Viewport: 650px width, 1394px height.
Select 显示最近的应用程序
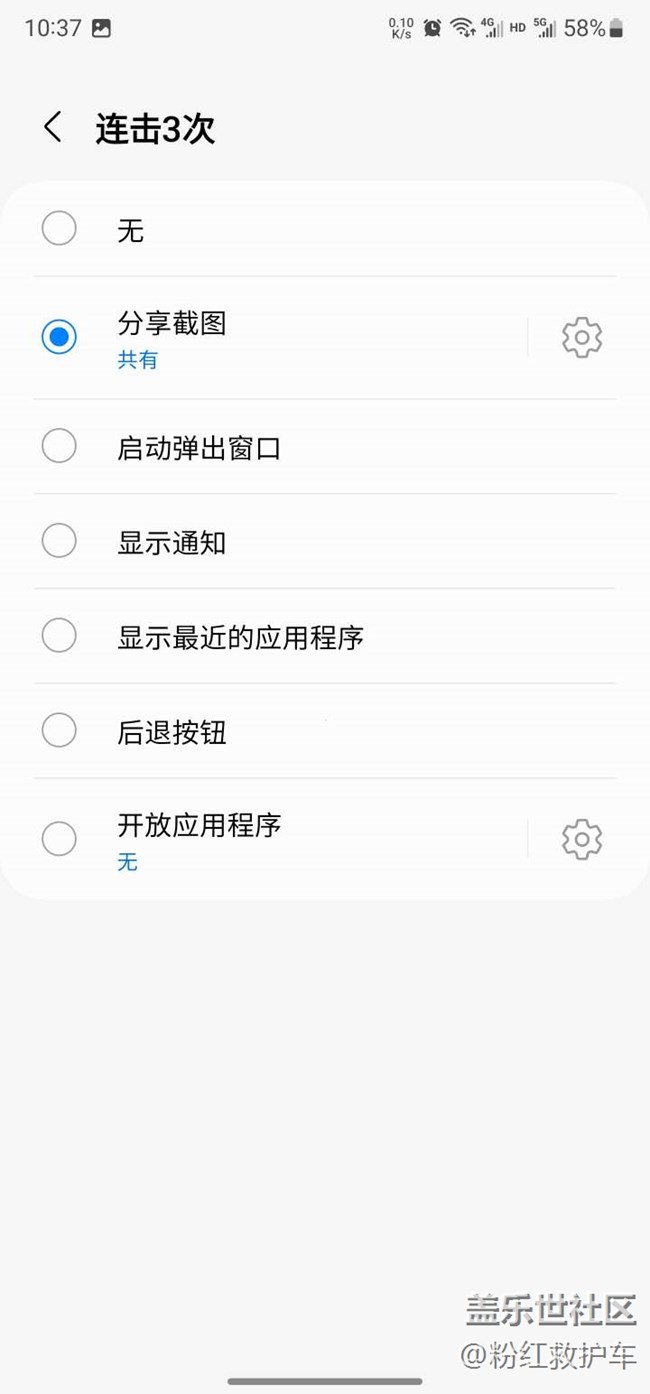59,636
